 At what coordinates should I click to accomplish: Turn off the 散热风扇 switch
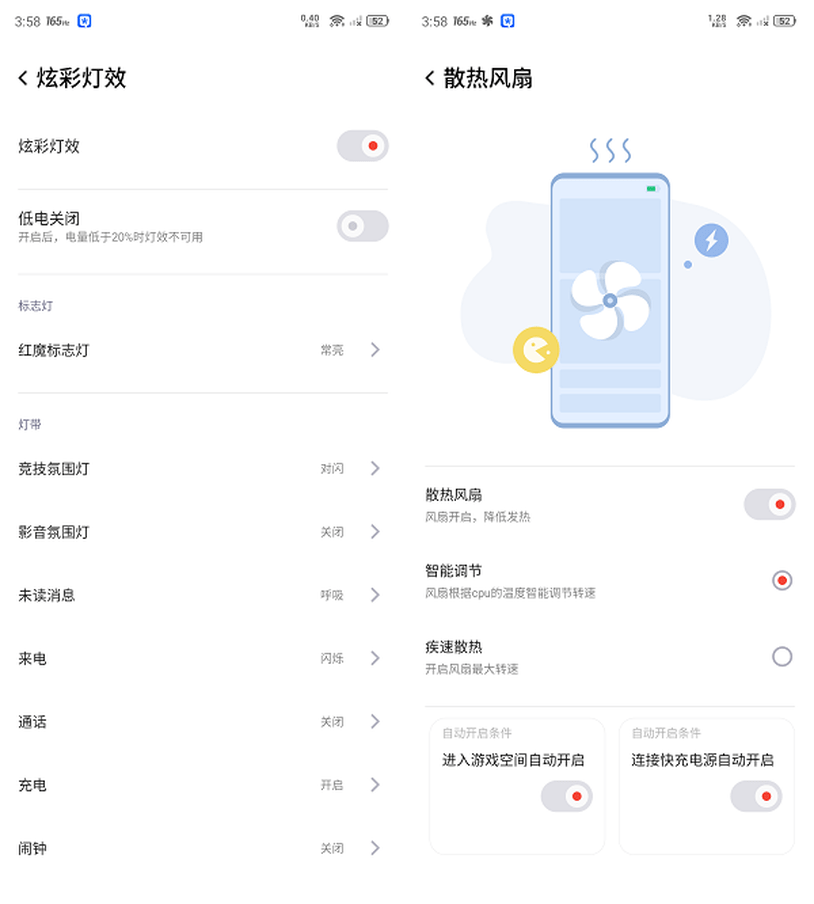click(769, 504)
